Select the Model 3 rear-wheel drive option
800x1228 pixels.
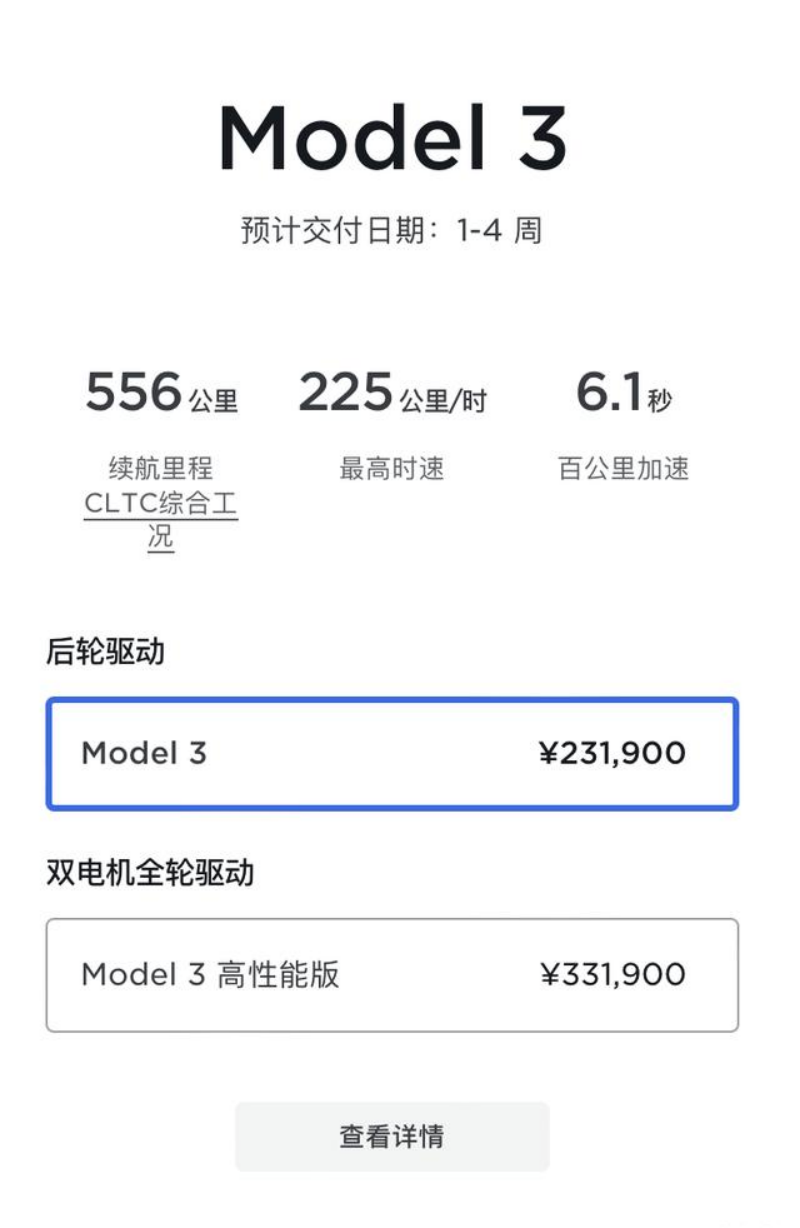pyautogui.click(x=392, y=753)
